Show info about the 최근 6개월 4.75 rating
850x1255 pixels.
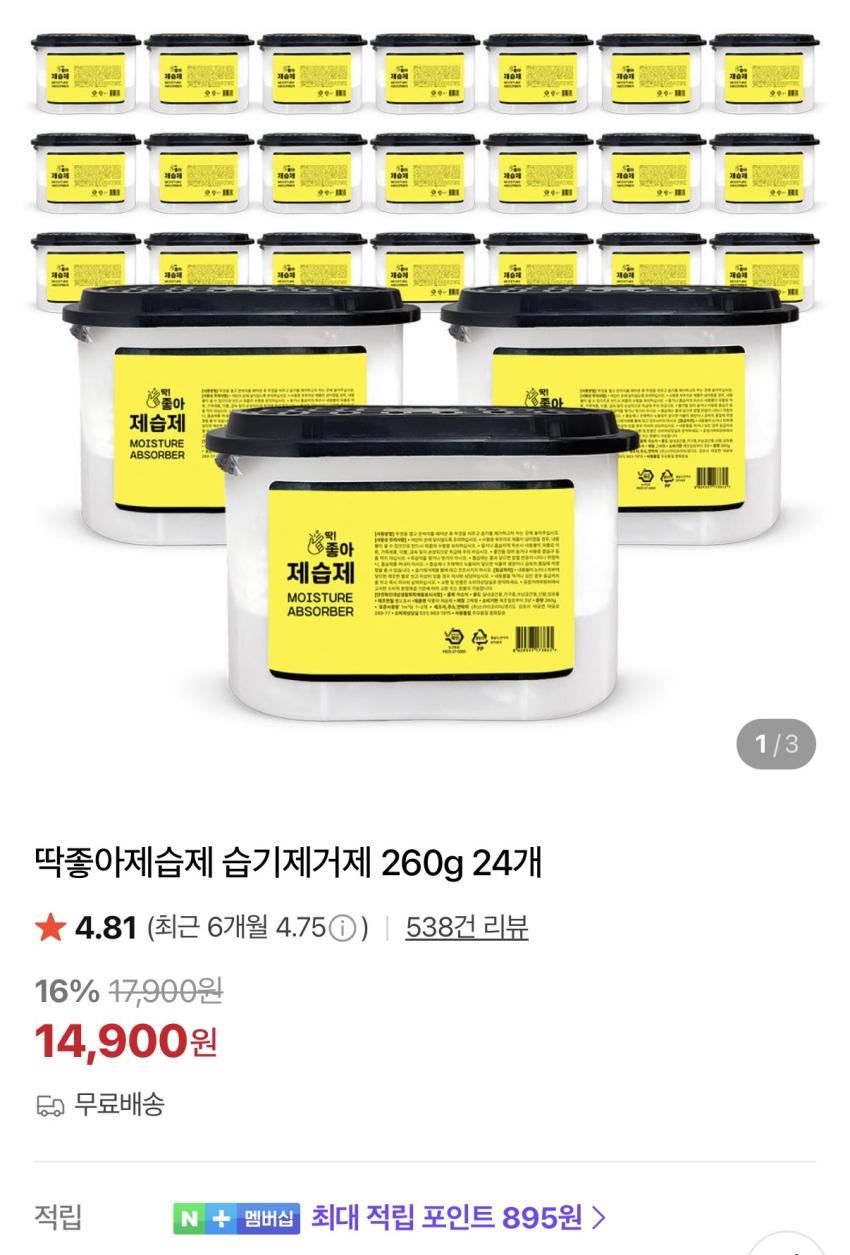pyautogui.click(x=343, y=930)
